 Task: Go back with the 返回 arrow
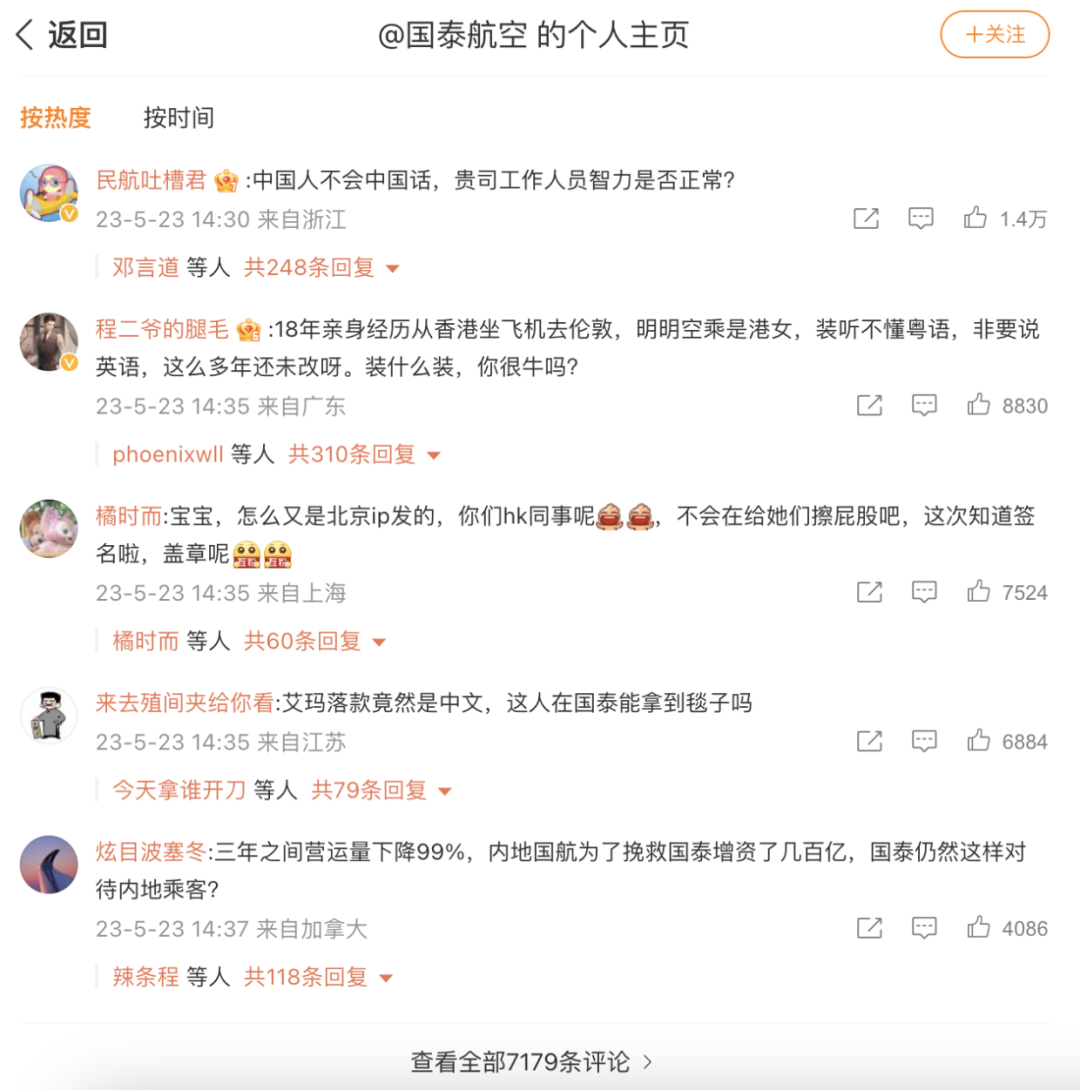(62, 35)
